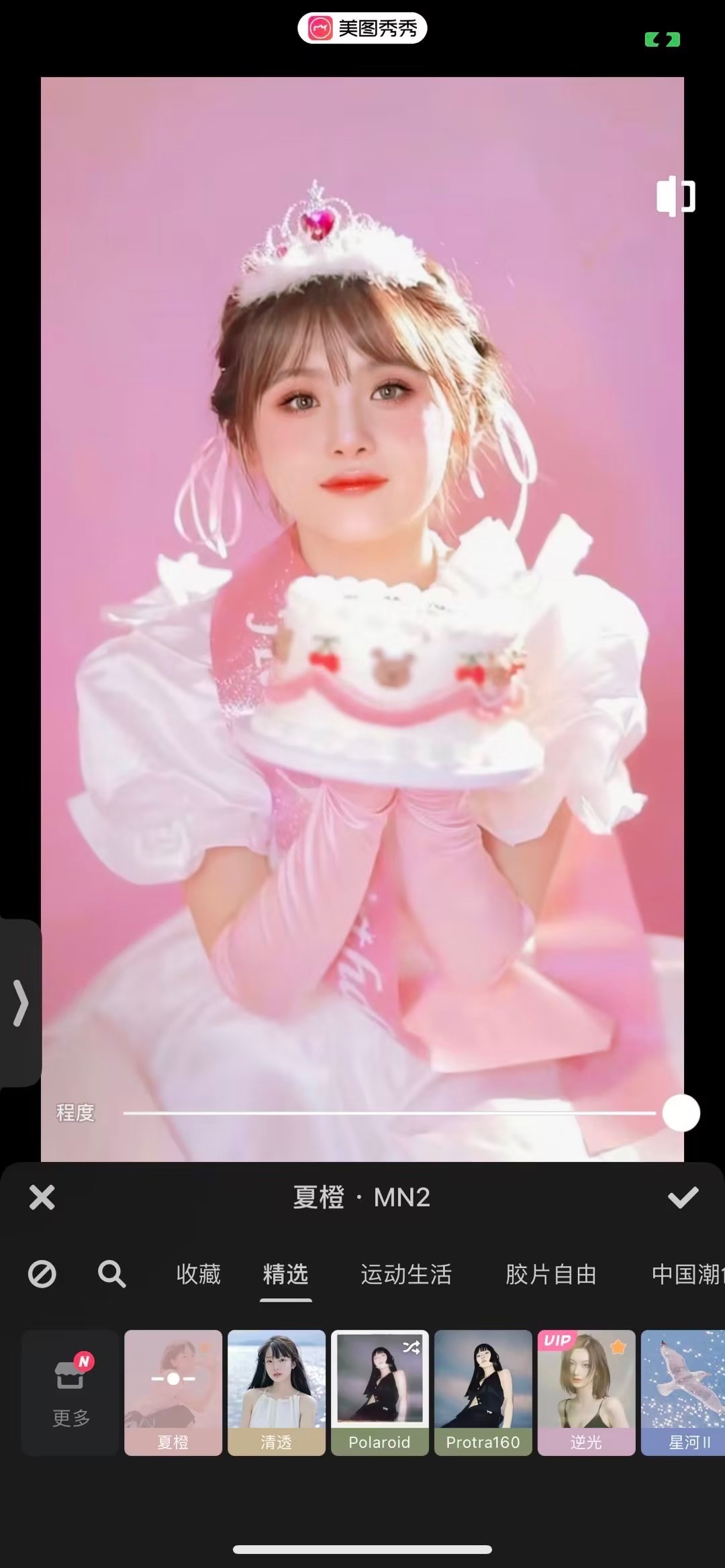725x1568 pixels.
Task: Apply the Polaroid filter
Action: click(379, 1392)
